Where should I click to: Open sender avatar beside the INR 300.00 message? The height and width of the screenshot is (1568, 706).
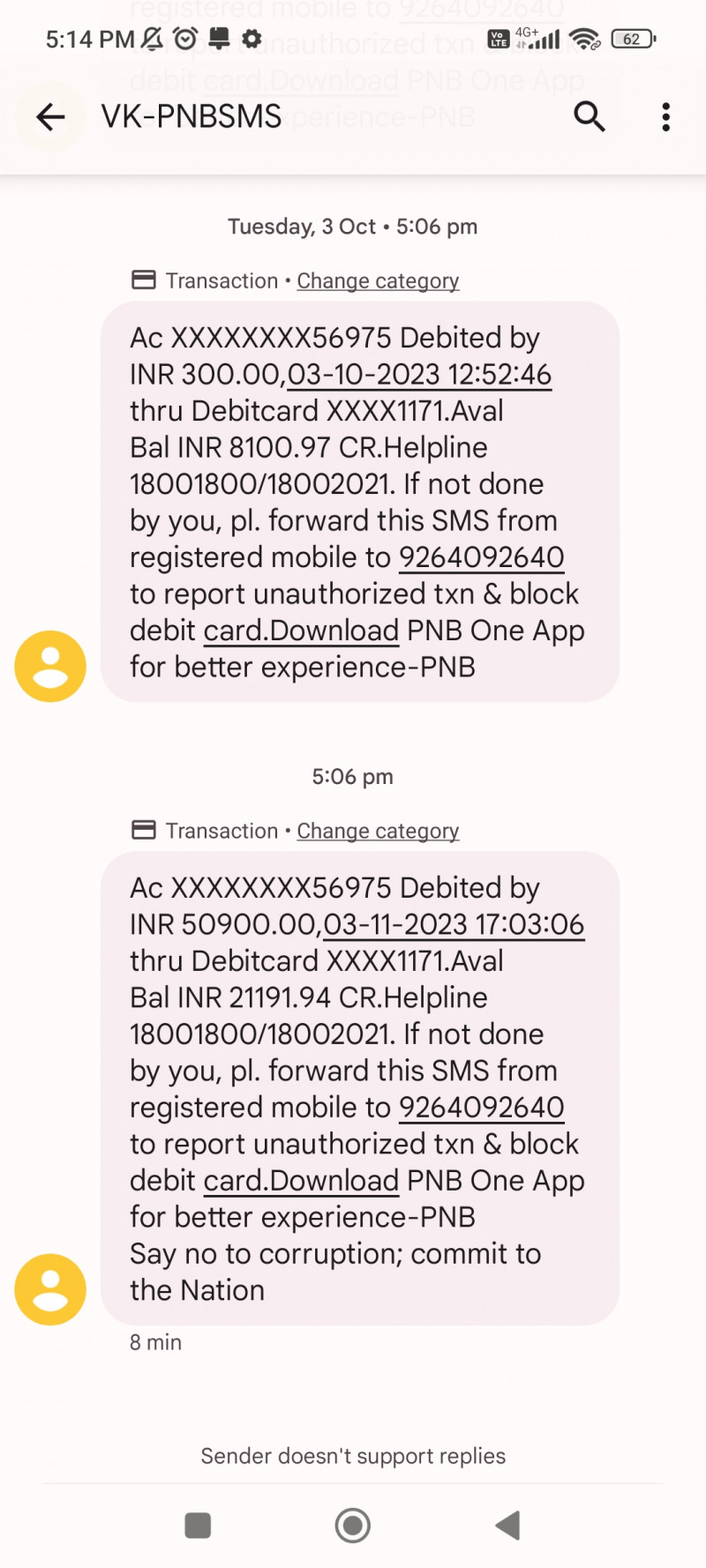50,667
